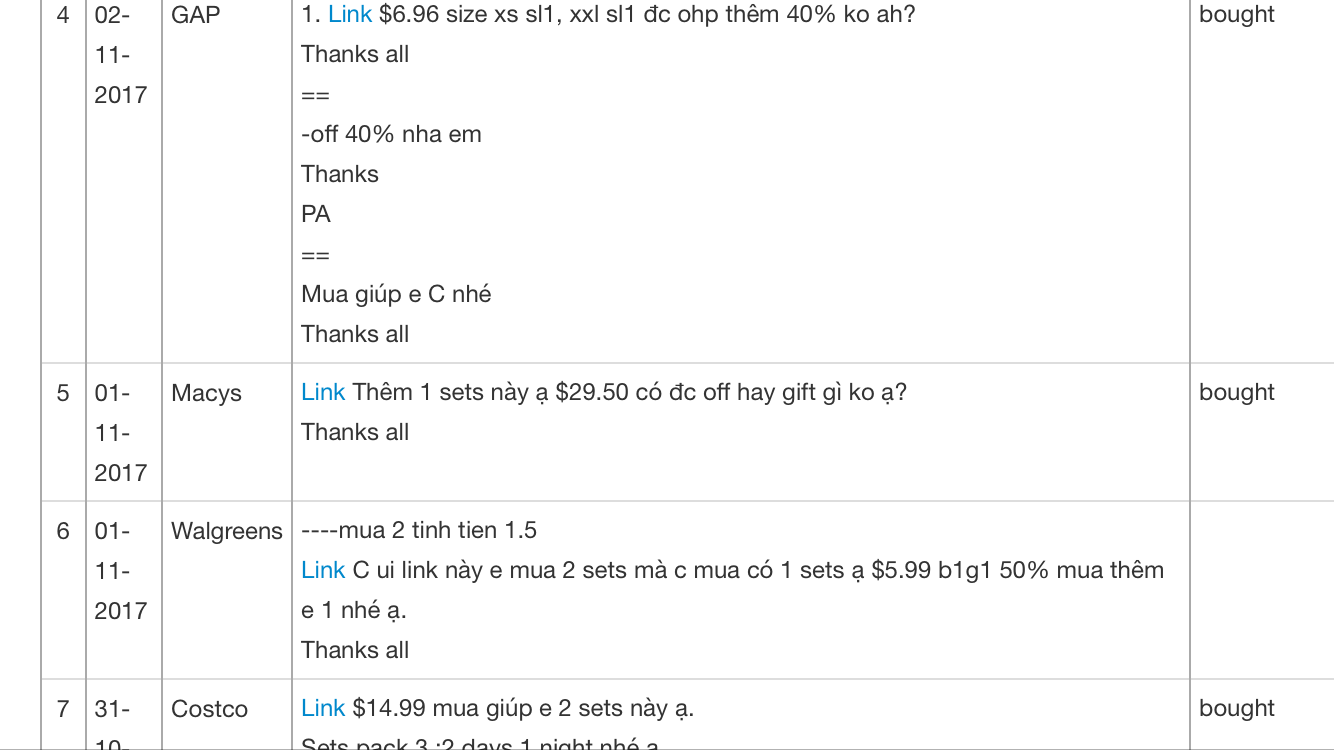Open the Link in the Costco order row
This screenshot has width=1334, height=750.
pyautogui.click(x=323, y=708)
